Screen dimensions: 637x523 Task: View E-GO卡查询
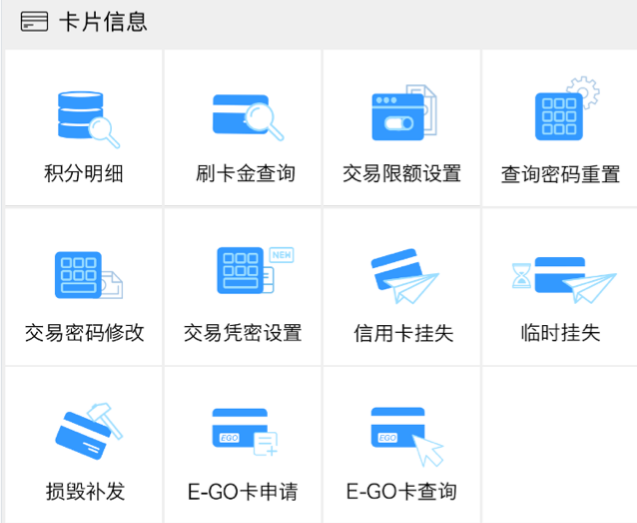pyautogui.click(x=402, y=448)
